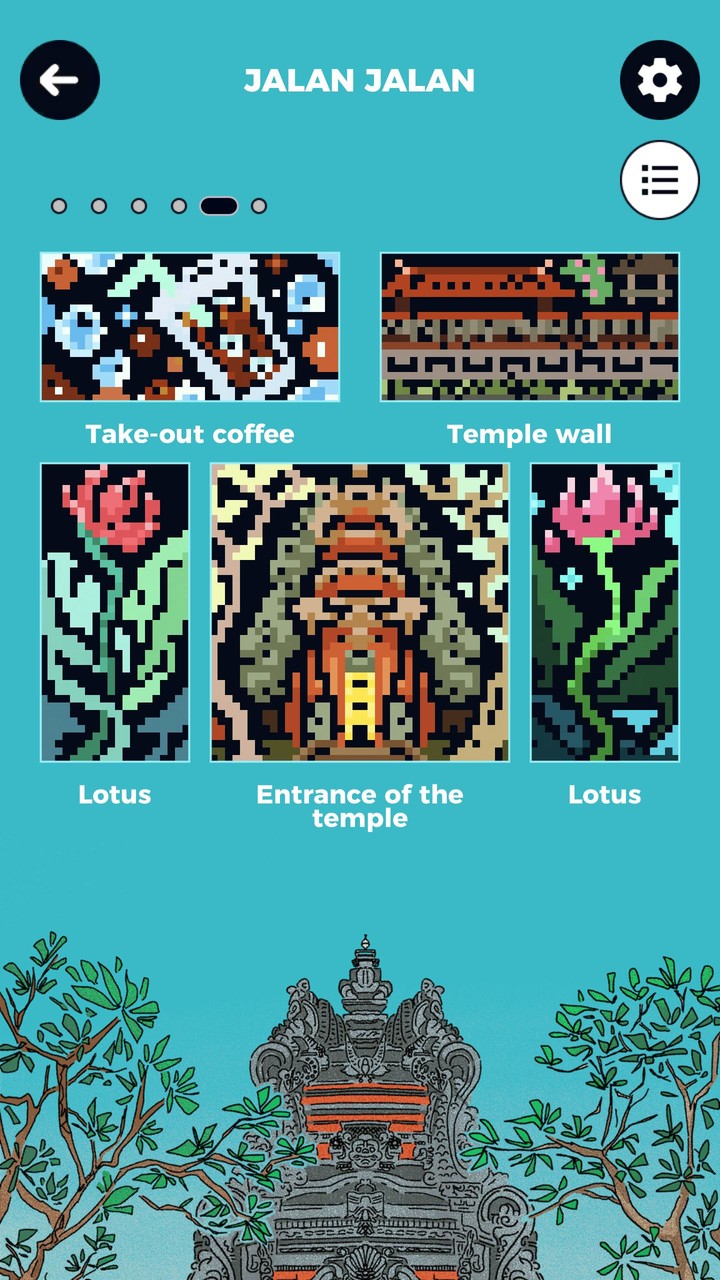Open the pink Lotus puzzle
Screen dimensions: 720x1280
(x=605, y=612)
